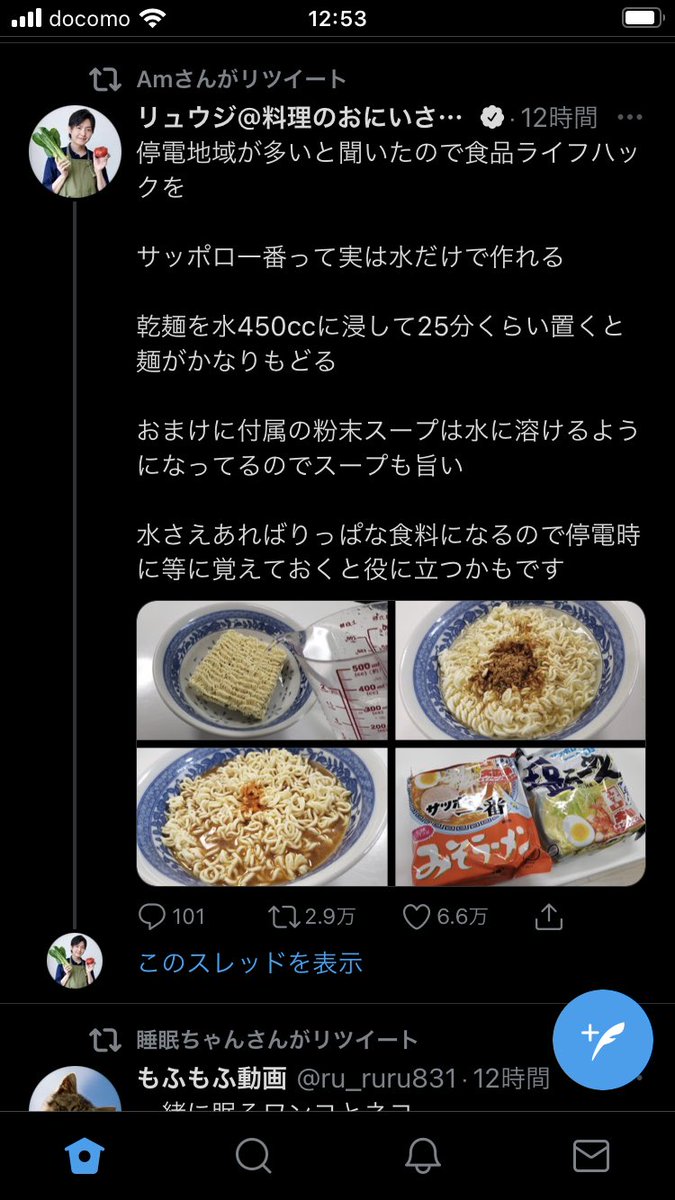Switch to the Home tab
This screenshot has width=675, height=1200.
84,1157
